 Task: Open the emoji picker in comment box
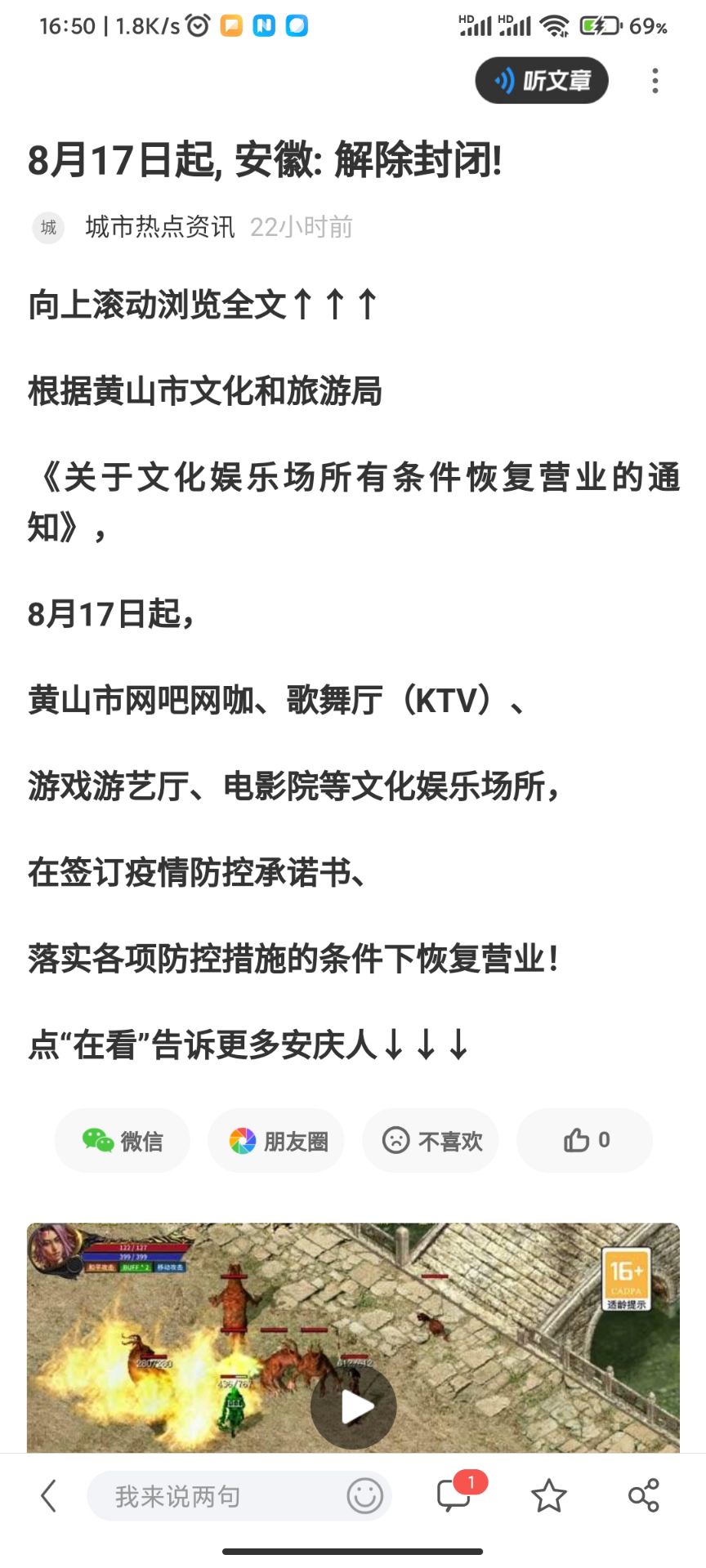(364, 1496)
